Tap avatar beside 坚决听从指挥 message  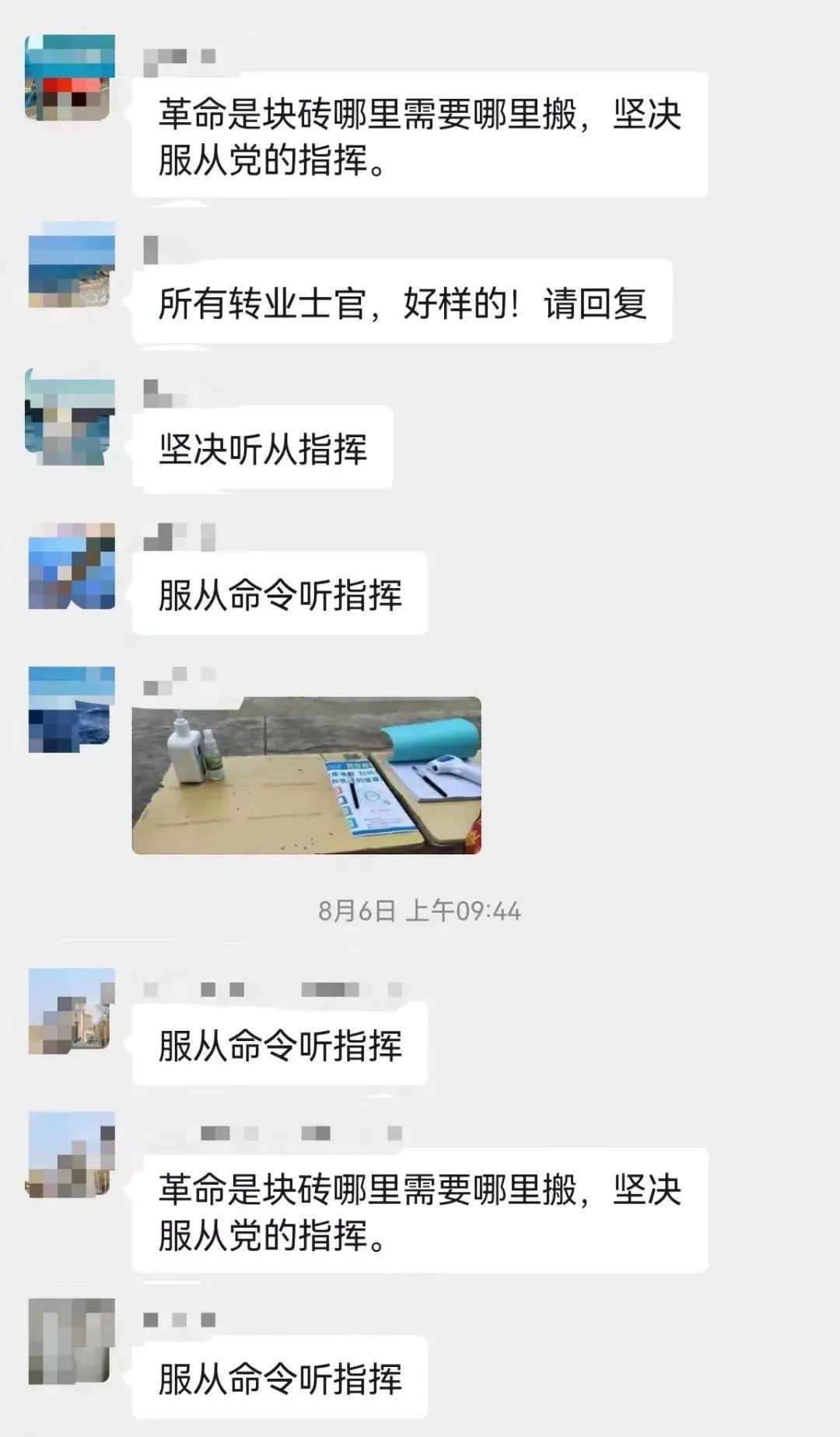point(71,419)
